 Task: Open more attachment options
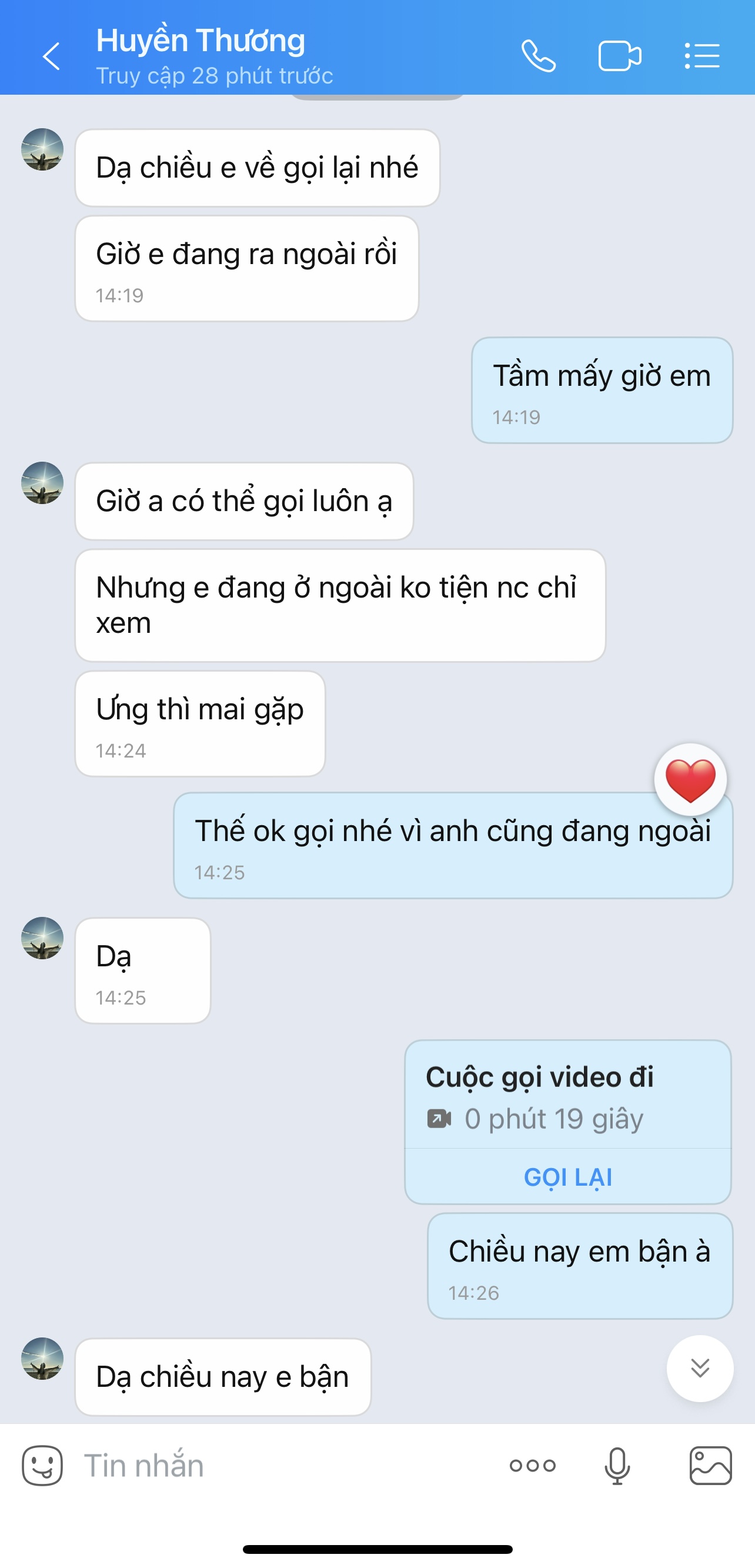[532, 1466]
